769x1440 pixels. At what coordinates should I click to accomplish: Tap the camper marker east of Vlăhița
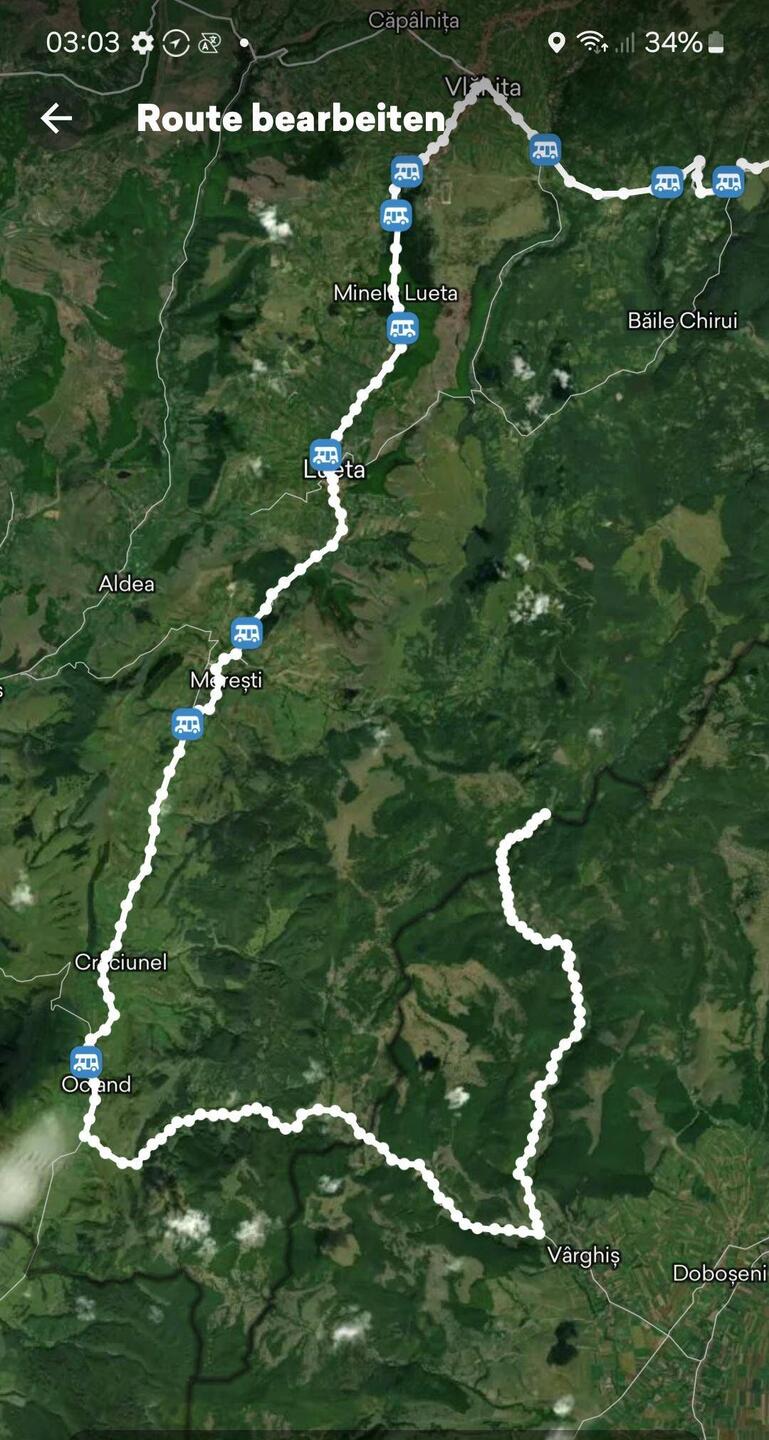tap(544, 150)
